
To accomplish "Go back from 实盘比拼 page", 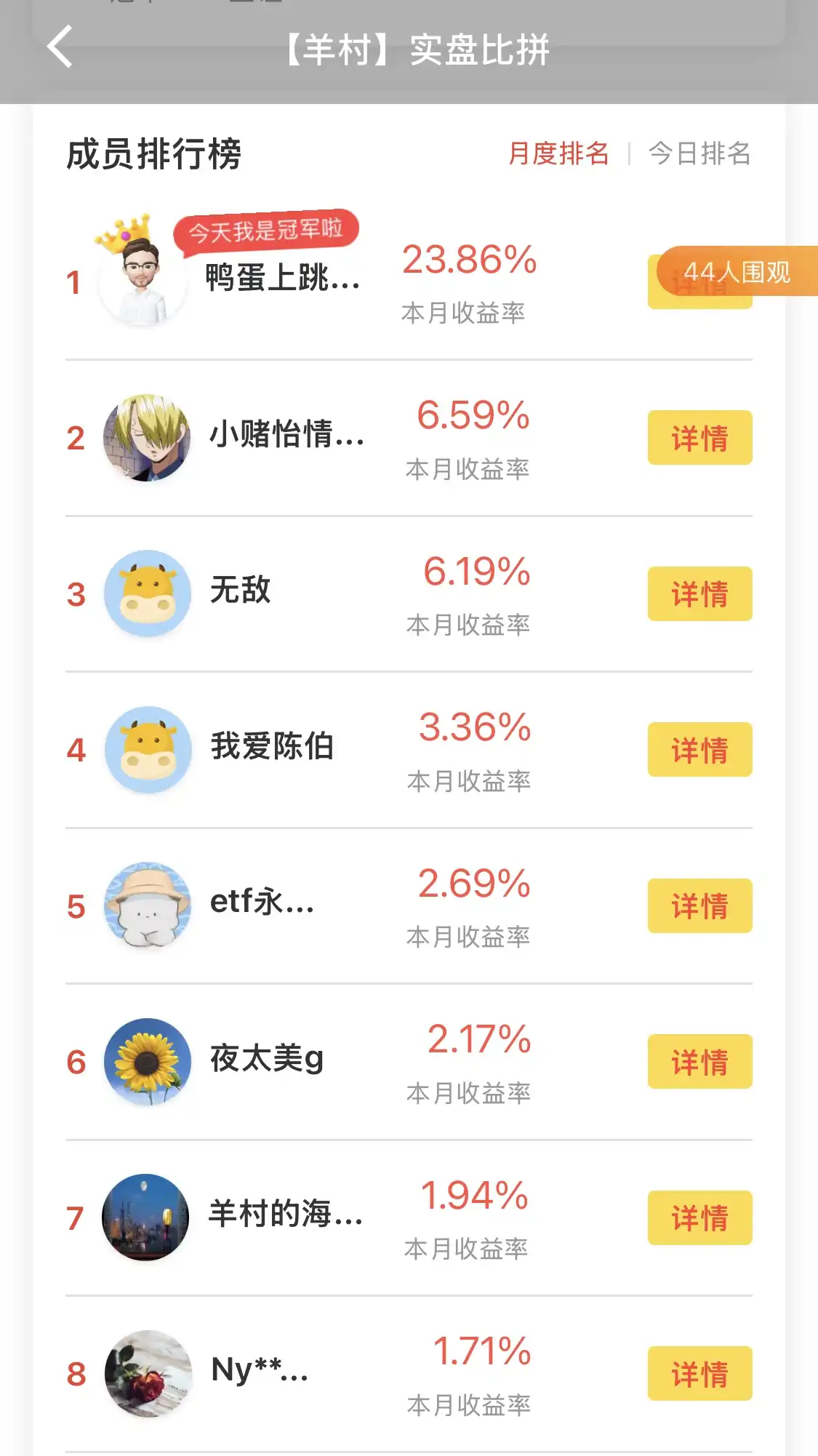I will pyautogui.click(x=60, y=47).
